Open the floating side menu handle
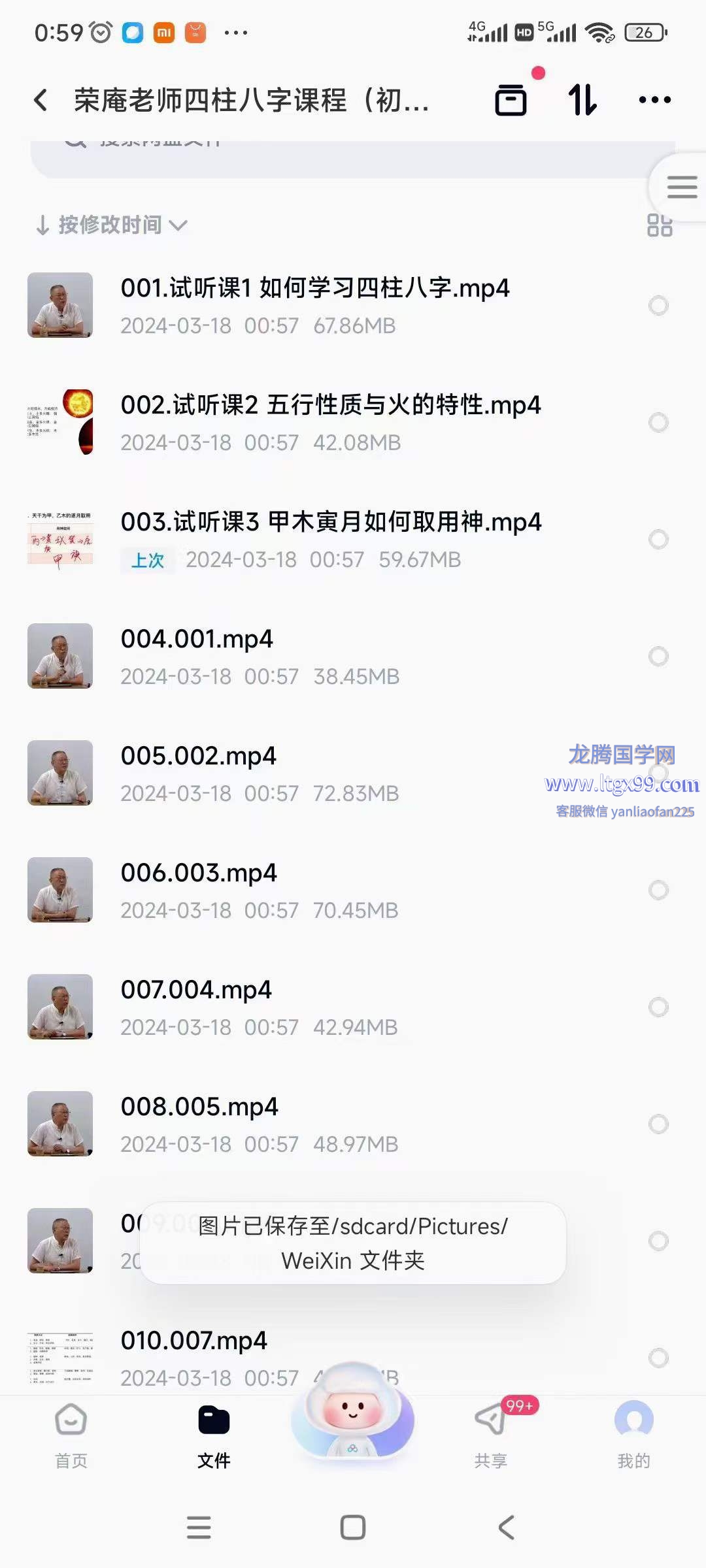The image size is (706, 1568). [681, 187]
